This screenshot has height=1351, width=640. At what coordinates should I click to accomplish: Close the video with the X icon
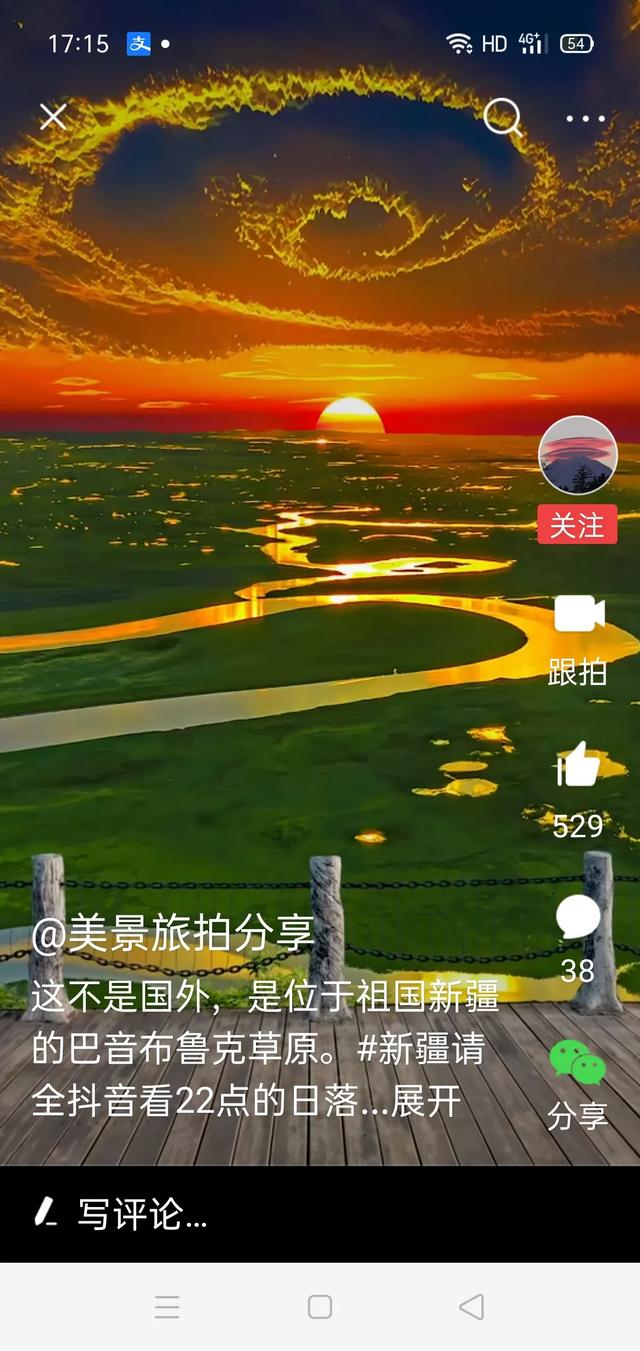tap(53, 117)
